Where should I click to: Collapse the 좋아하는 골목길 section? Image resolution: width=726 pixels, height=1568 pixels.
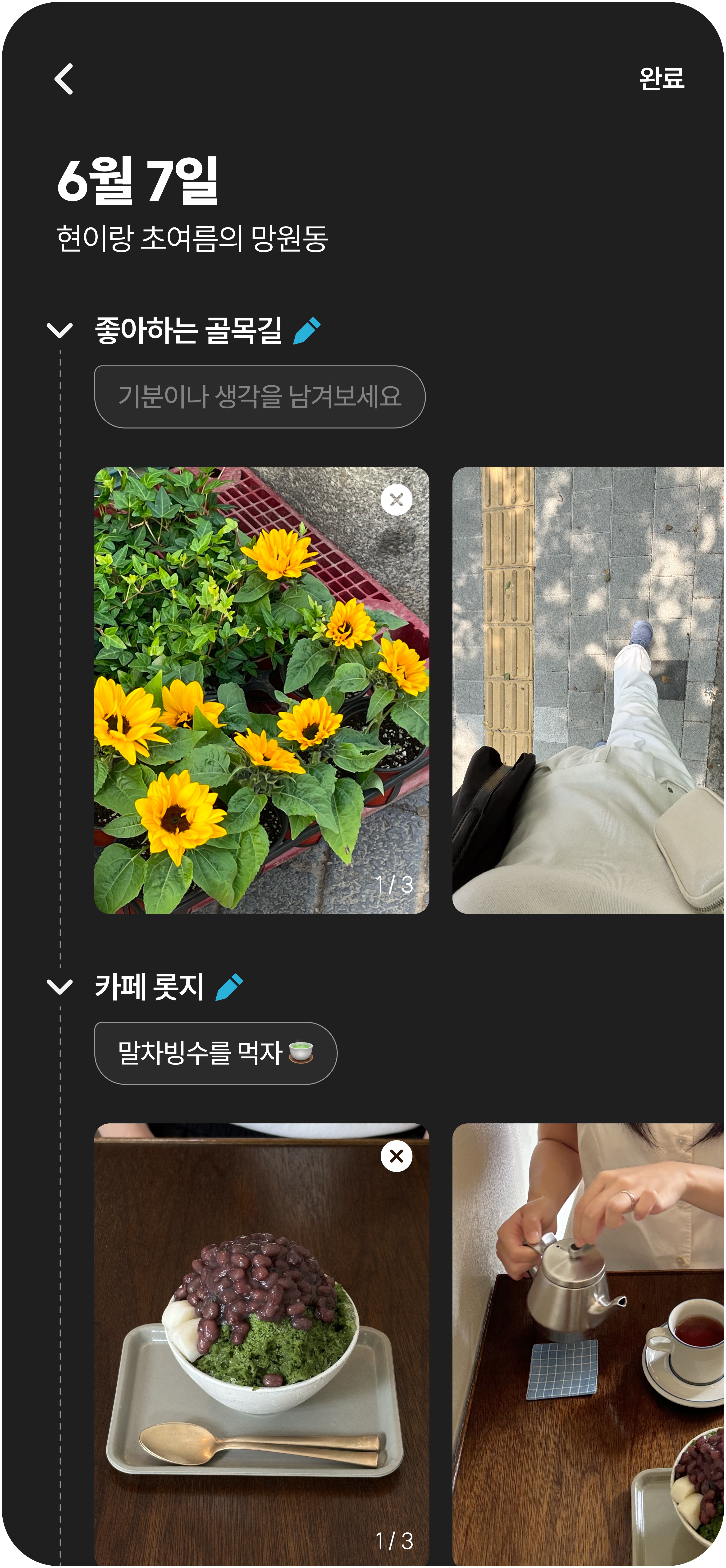click(x=60, y=331)
